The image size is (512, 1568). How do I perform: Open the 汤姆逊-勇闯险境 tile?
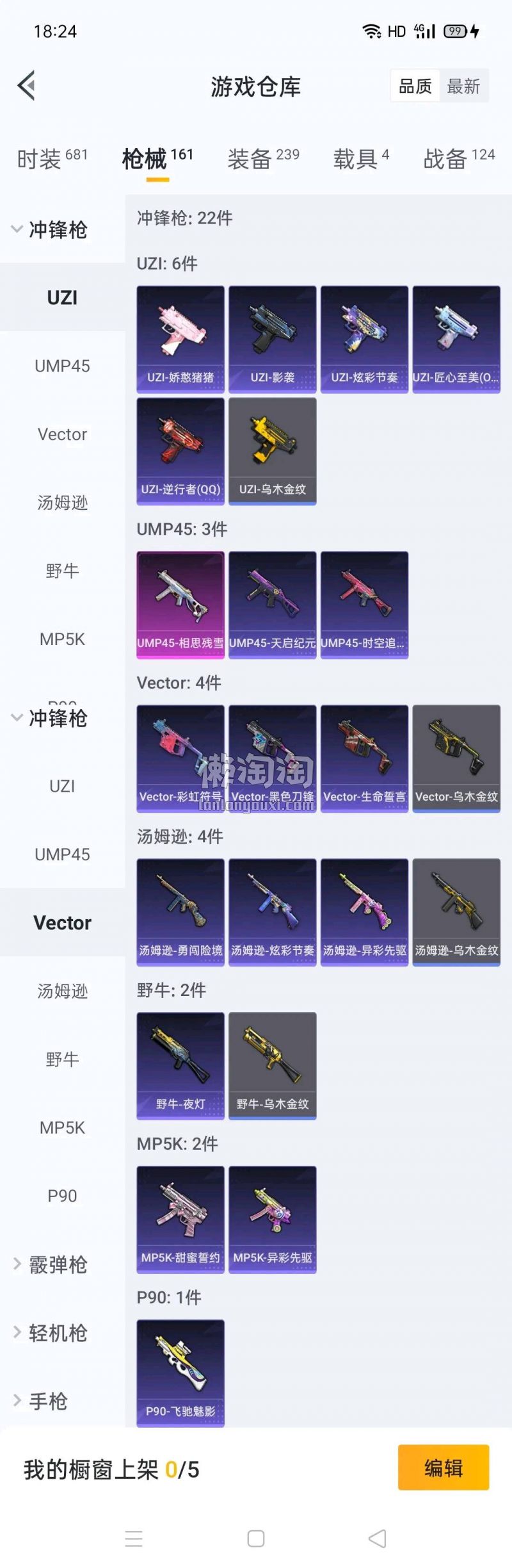point(180,912)
